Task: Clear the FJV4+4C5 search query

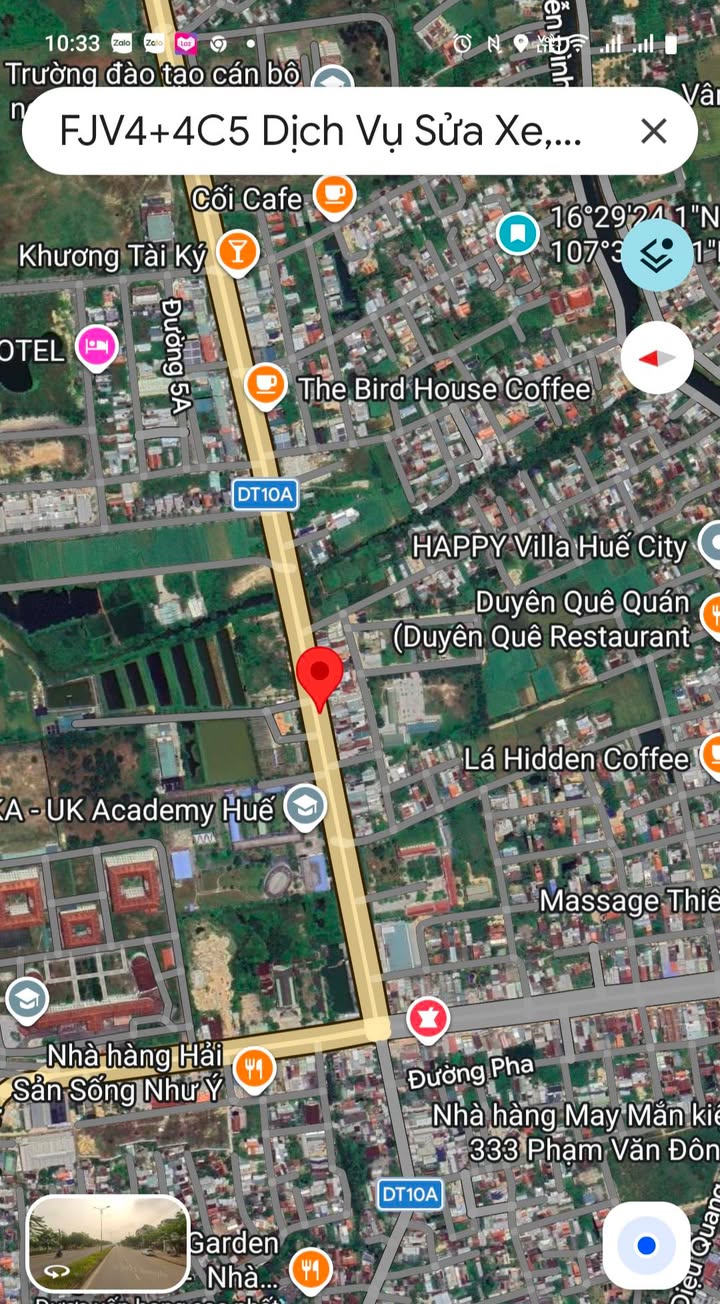Action: 653,131
